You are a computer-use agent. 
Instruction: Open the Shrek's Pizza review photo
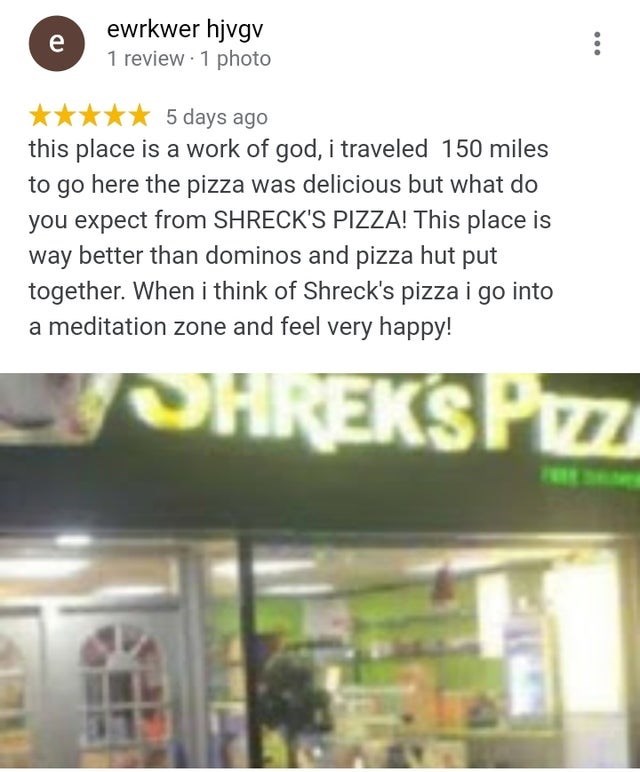[320, 570]
